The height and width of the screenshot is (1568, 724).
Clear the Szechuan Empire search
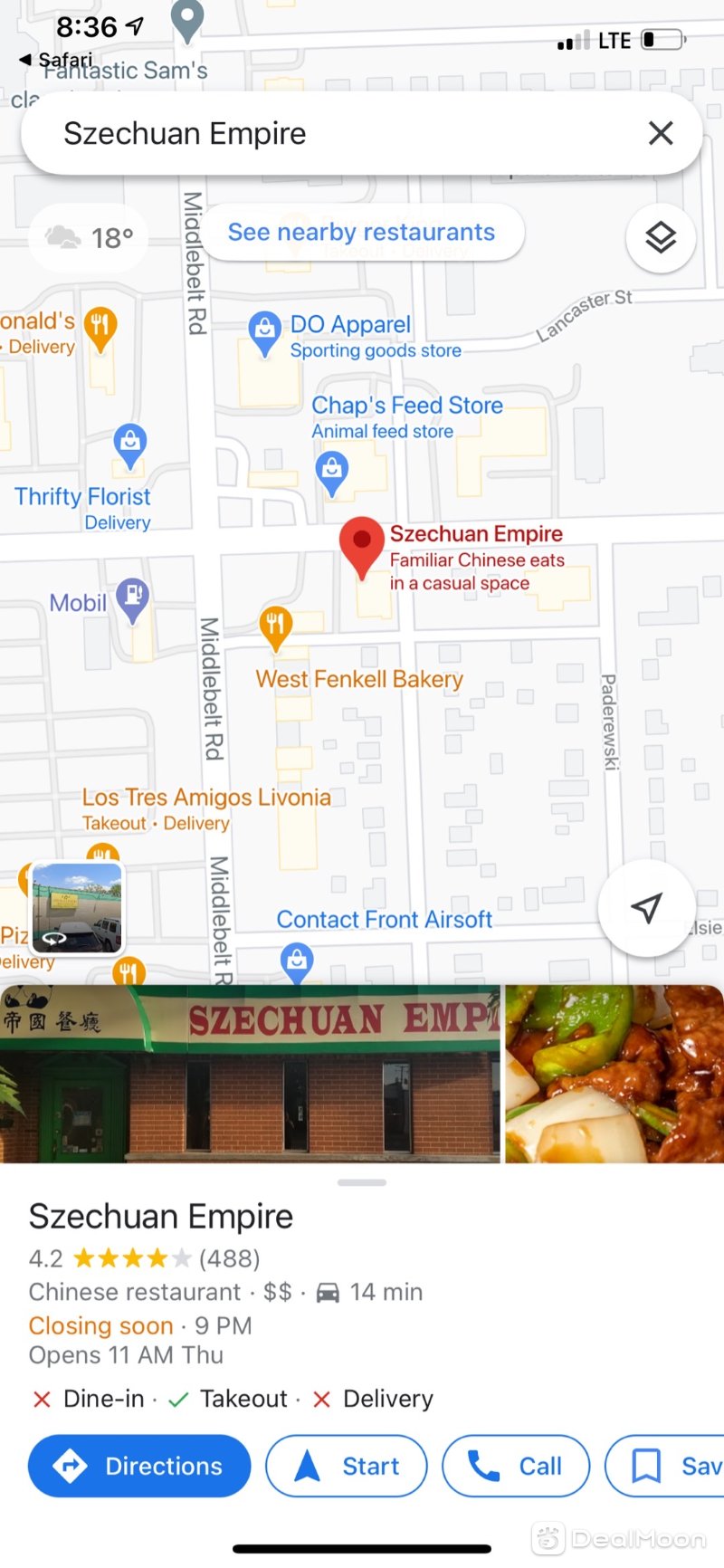(x=661, y=134)
